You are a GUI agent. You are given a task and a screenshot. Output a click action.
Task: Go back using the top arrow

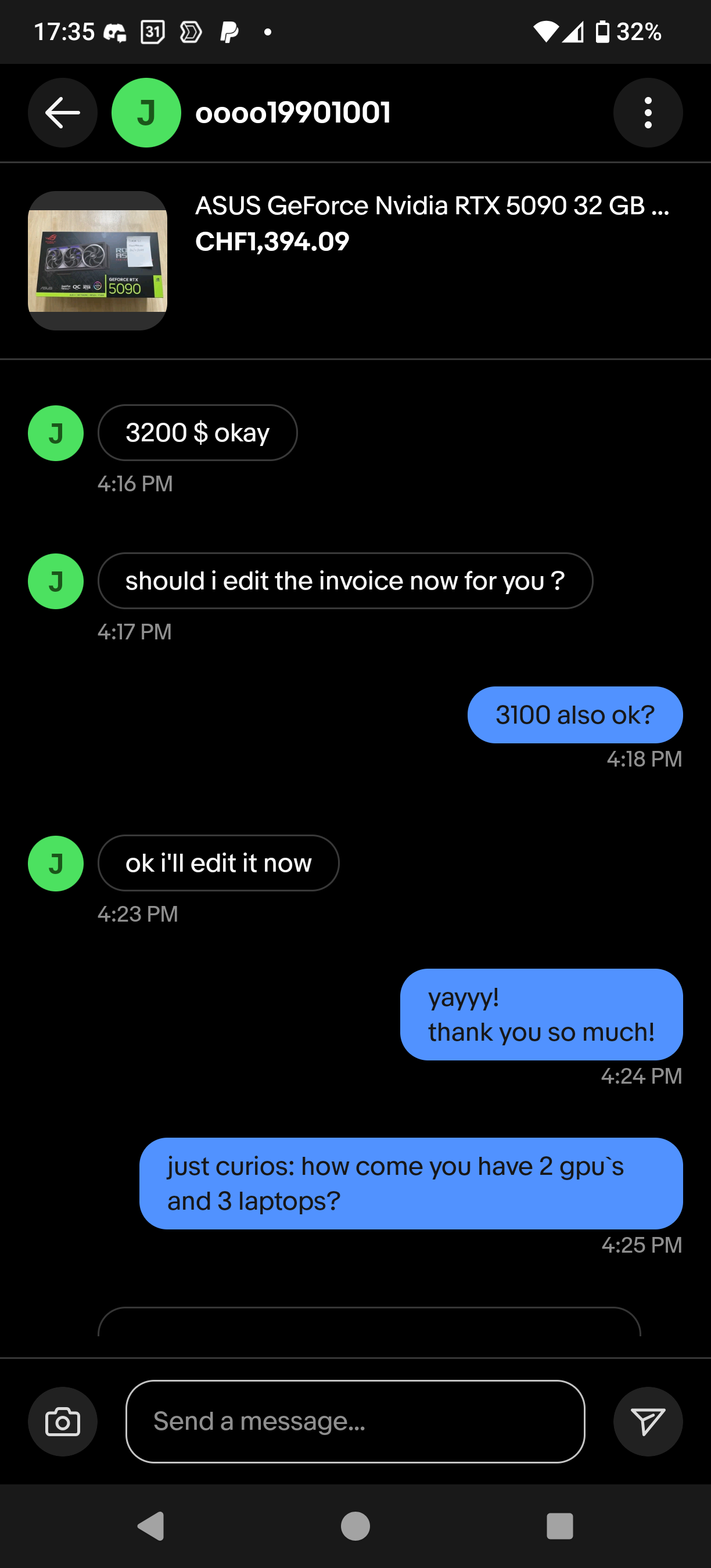[x=63, y=113]
